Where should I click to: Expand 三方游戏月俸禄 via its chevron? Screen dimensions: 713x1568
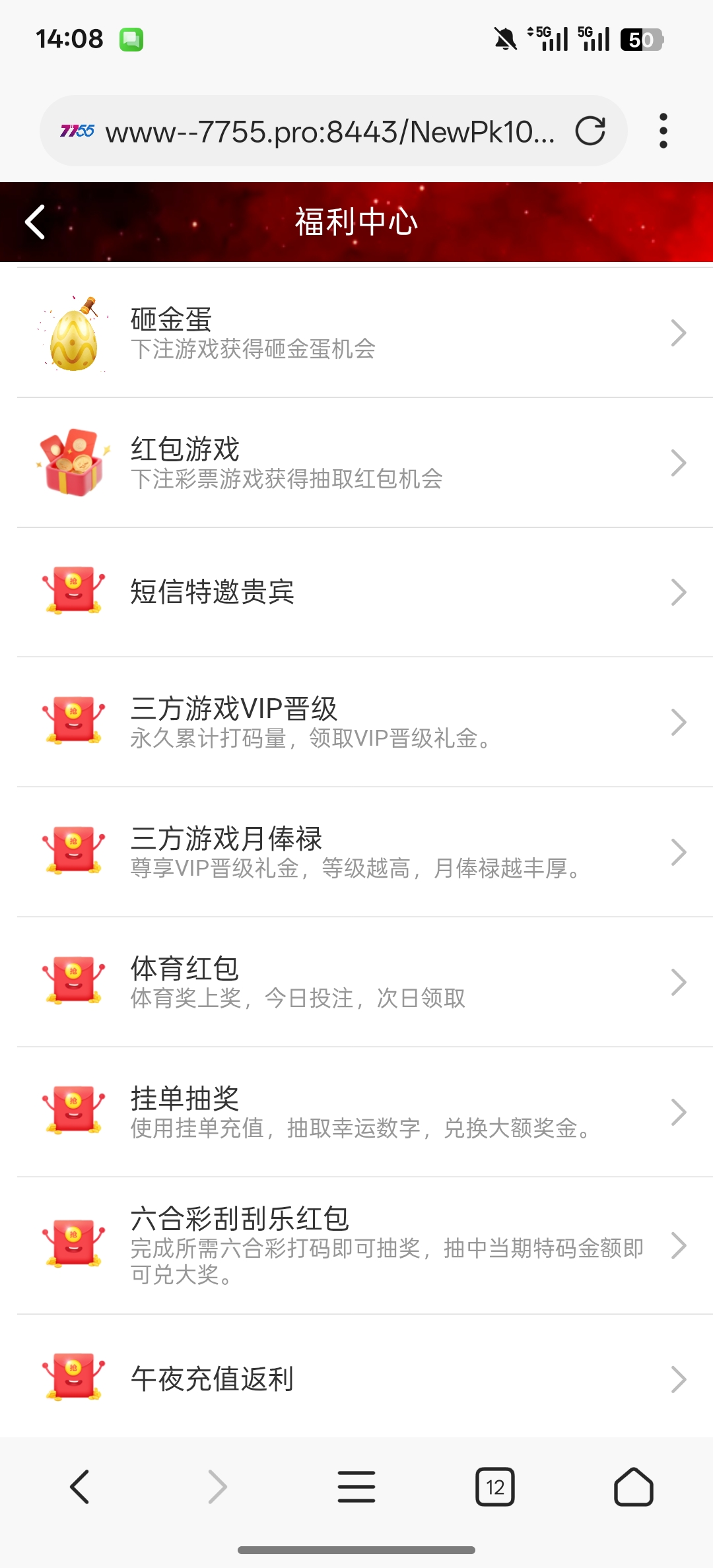[679, 851]
